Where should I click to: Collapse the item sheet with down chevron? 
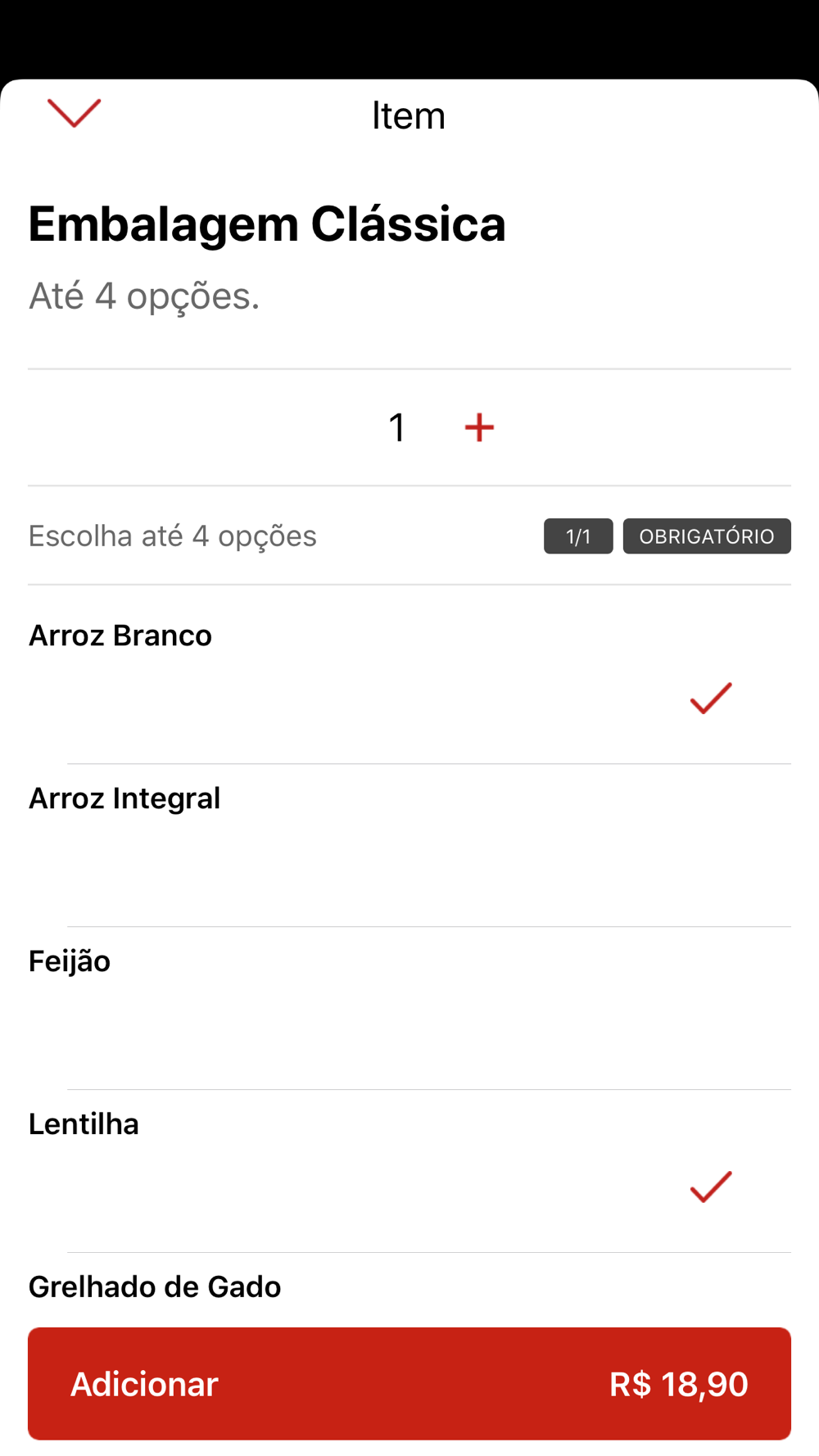coord(74,113)
